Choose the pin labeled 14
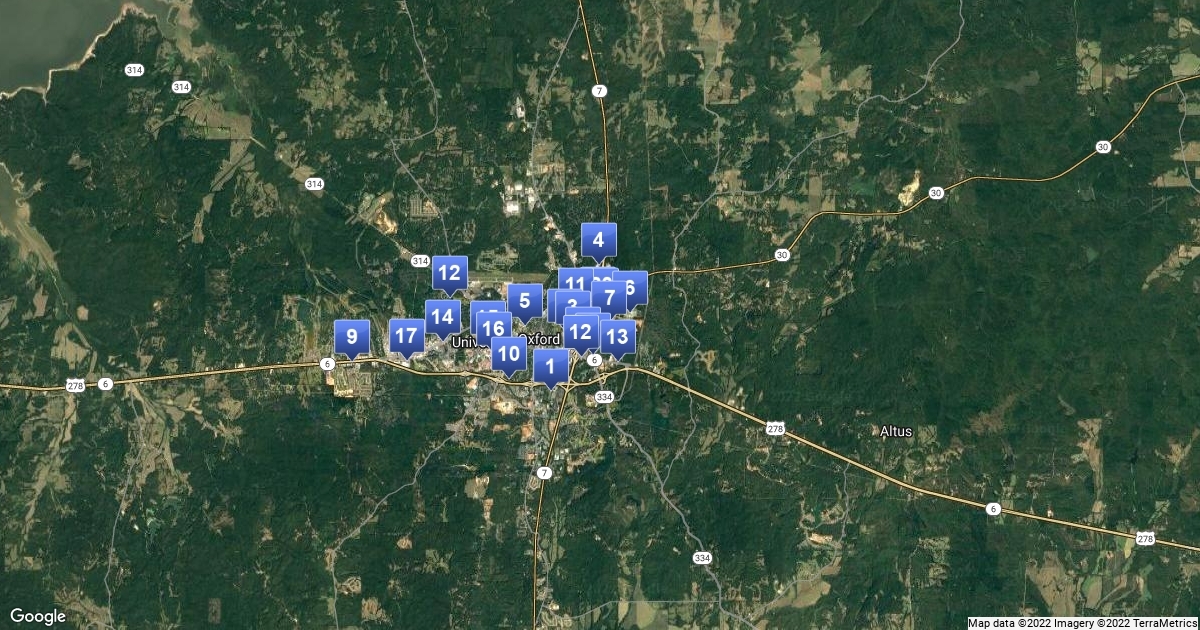1200x630 pixels. coord(442,318)
